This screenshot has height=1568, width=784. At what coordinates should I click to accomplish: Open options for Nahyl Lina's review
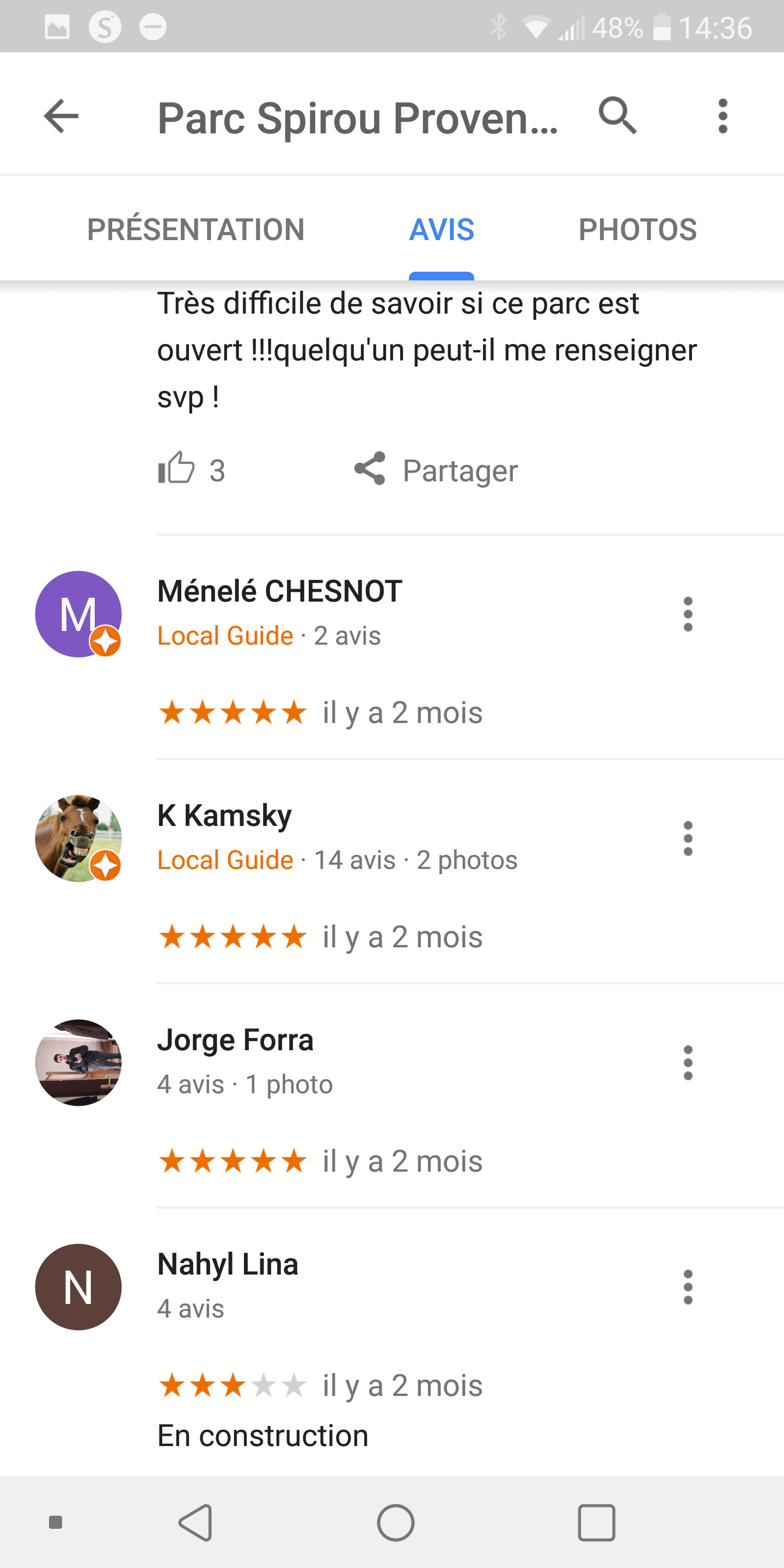pyautogui.click(x=688, y=1287)
